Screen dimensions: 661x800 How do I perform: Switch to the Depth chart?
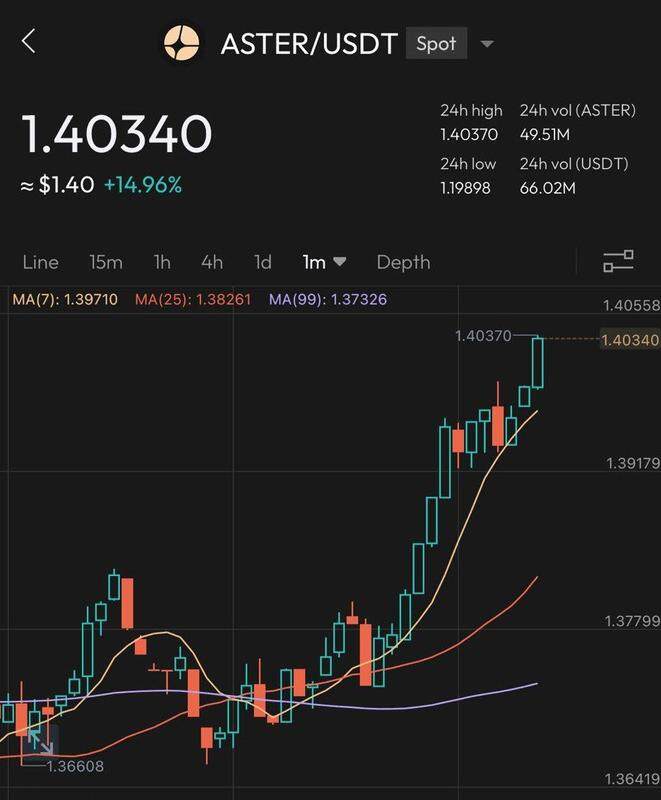[x=403, y=262]
